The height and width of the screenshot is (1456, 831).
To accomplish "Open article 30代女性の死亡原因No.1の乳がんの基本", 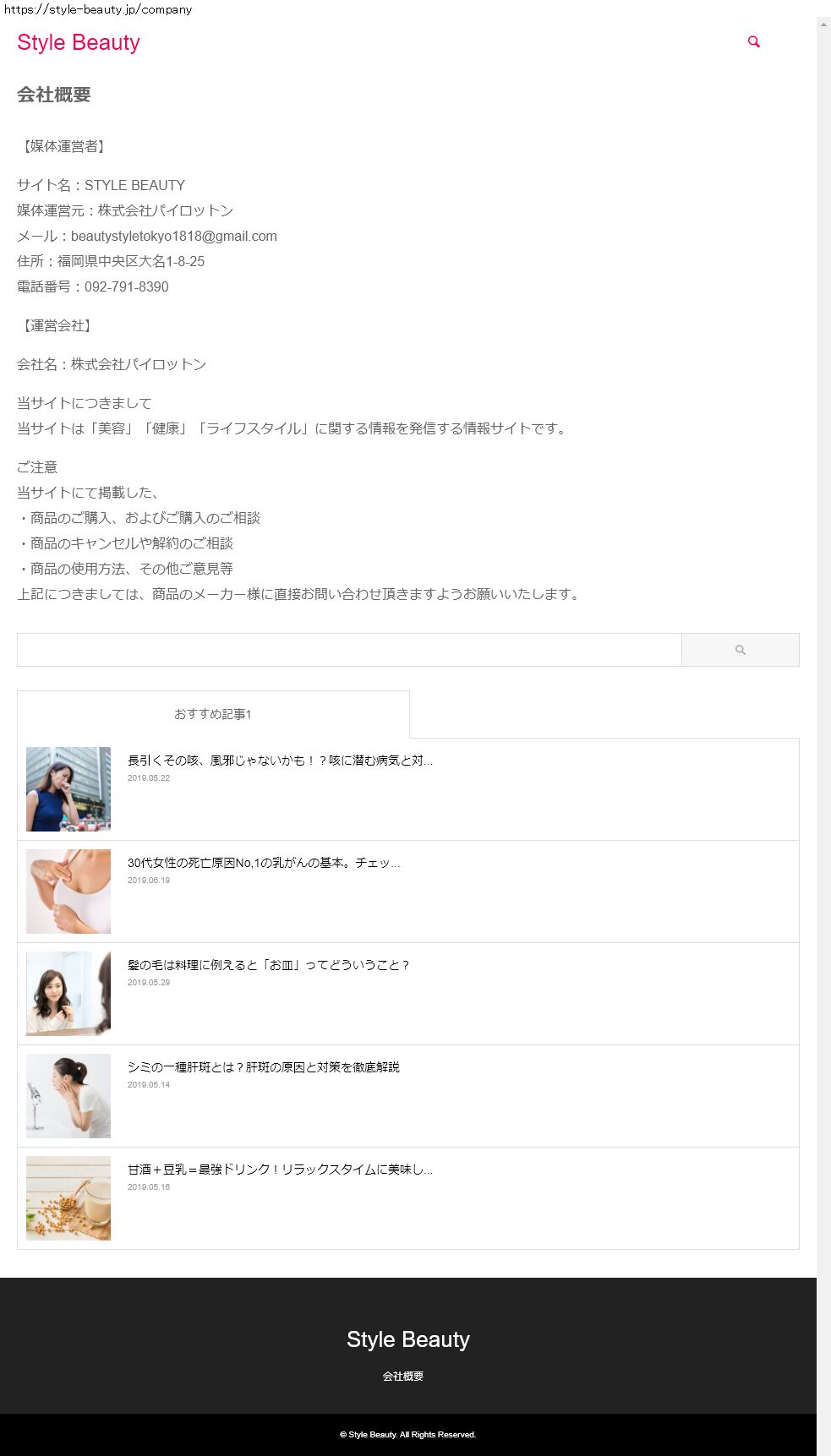I will [x=264, y=863].
